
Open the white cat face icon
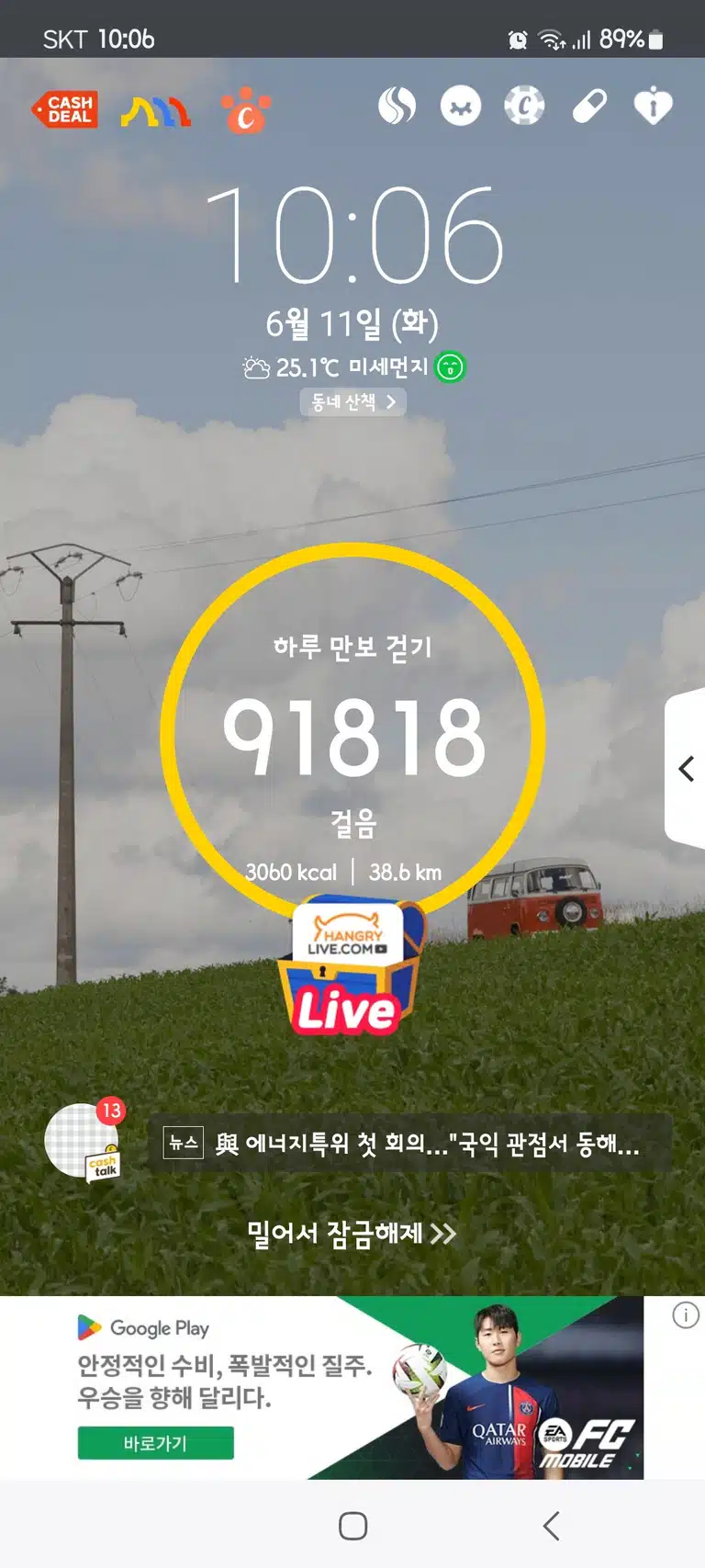tap(461, 107)
